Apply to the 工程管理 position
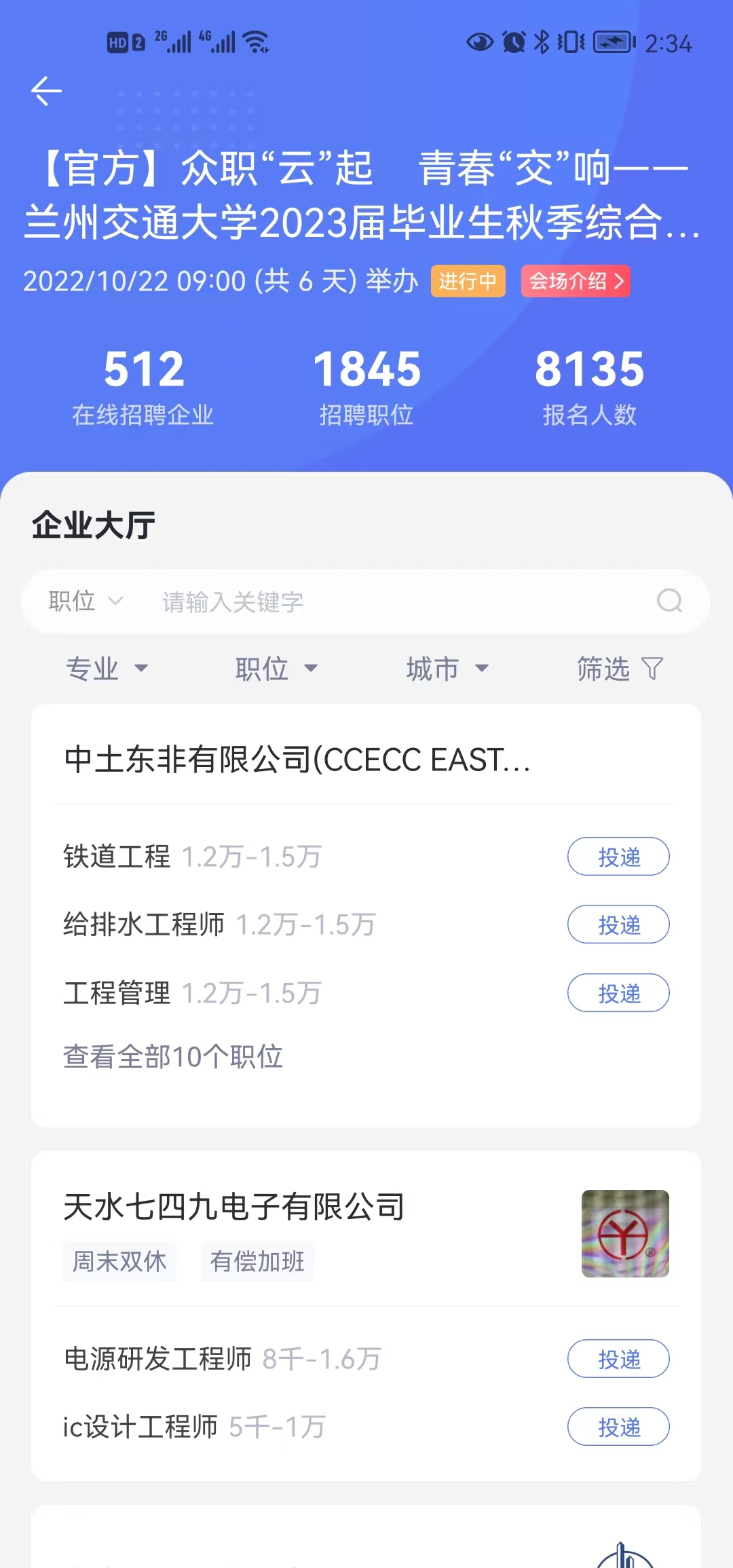The height and width of the screenshot is (1568, 733). point(618,993)
